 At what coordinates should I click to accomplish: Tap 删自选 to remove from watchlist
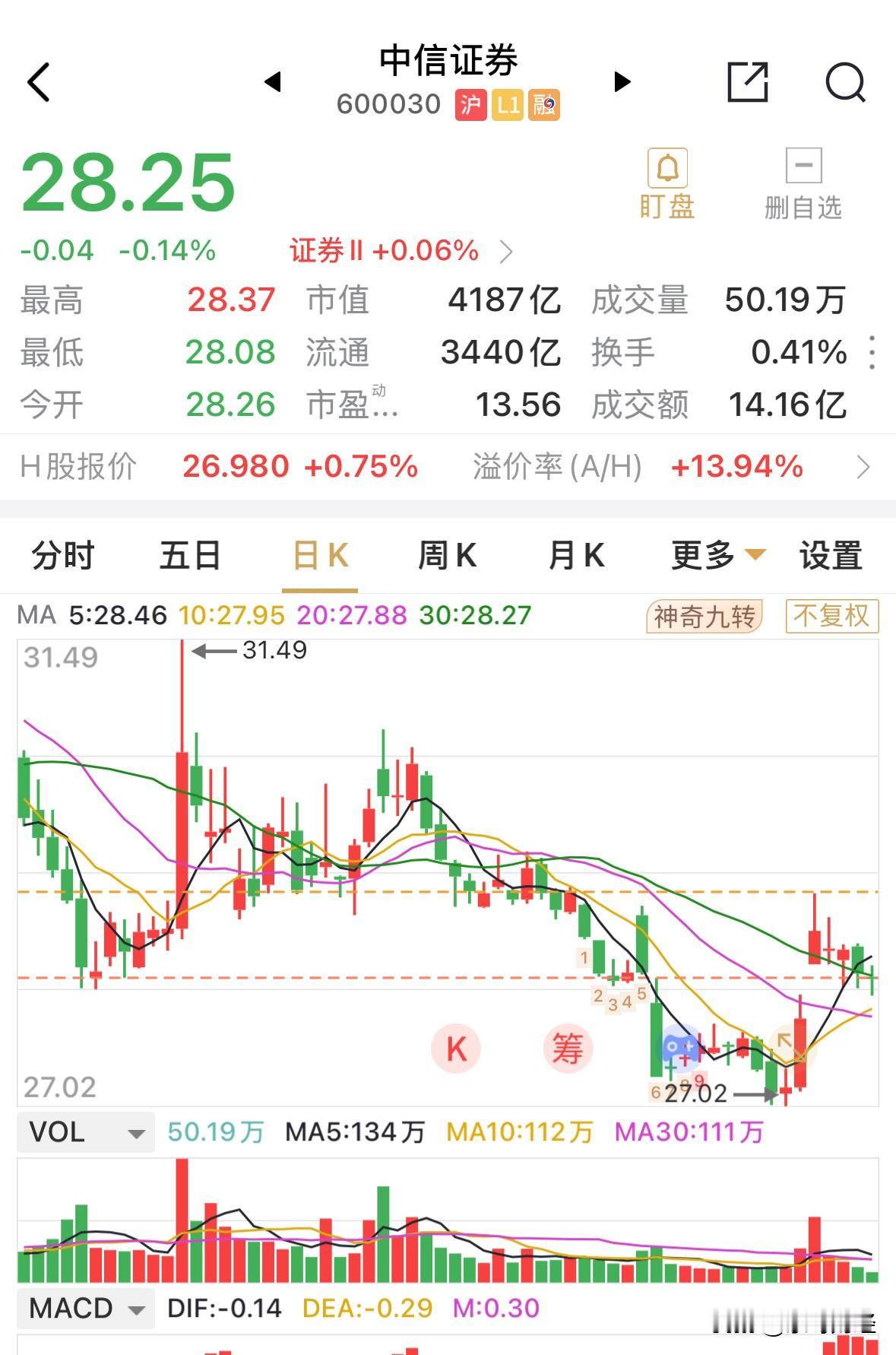pyautogui.click(x=803, y=166)
